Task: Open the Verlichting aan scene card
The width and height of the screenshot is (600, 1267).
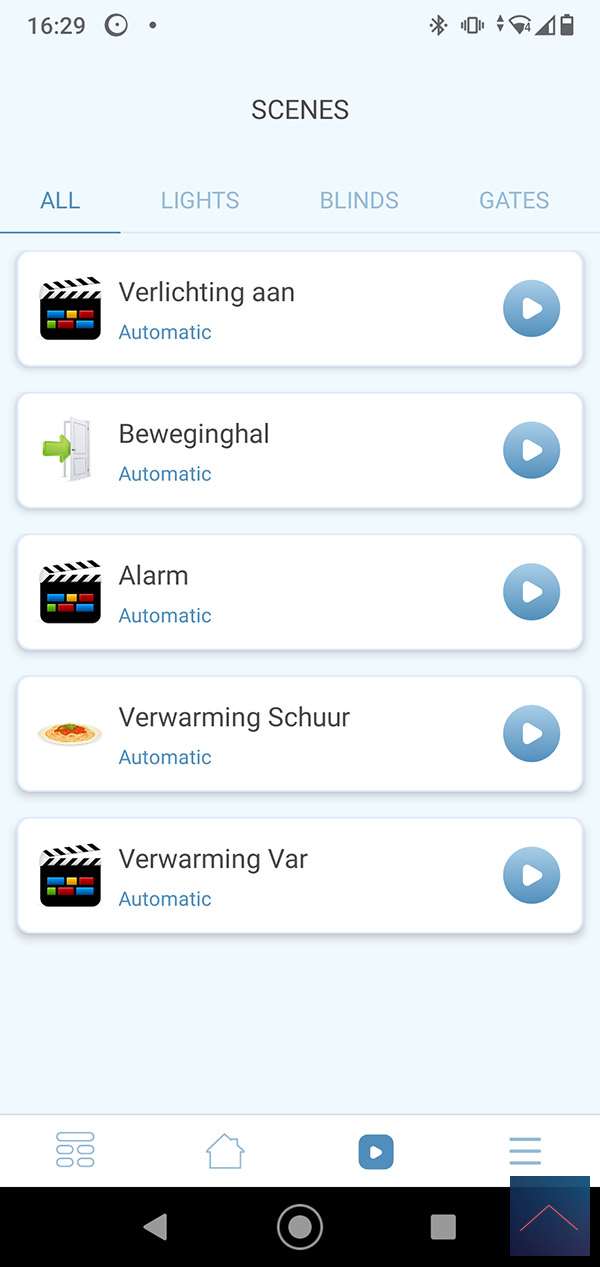Action: coord(260,309)
